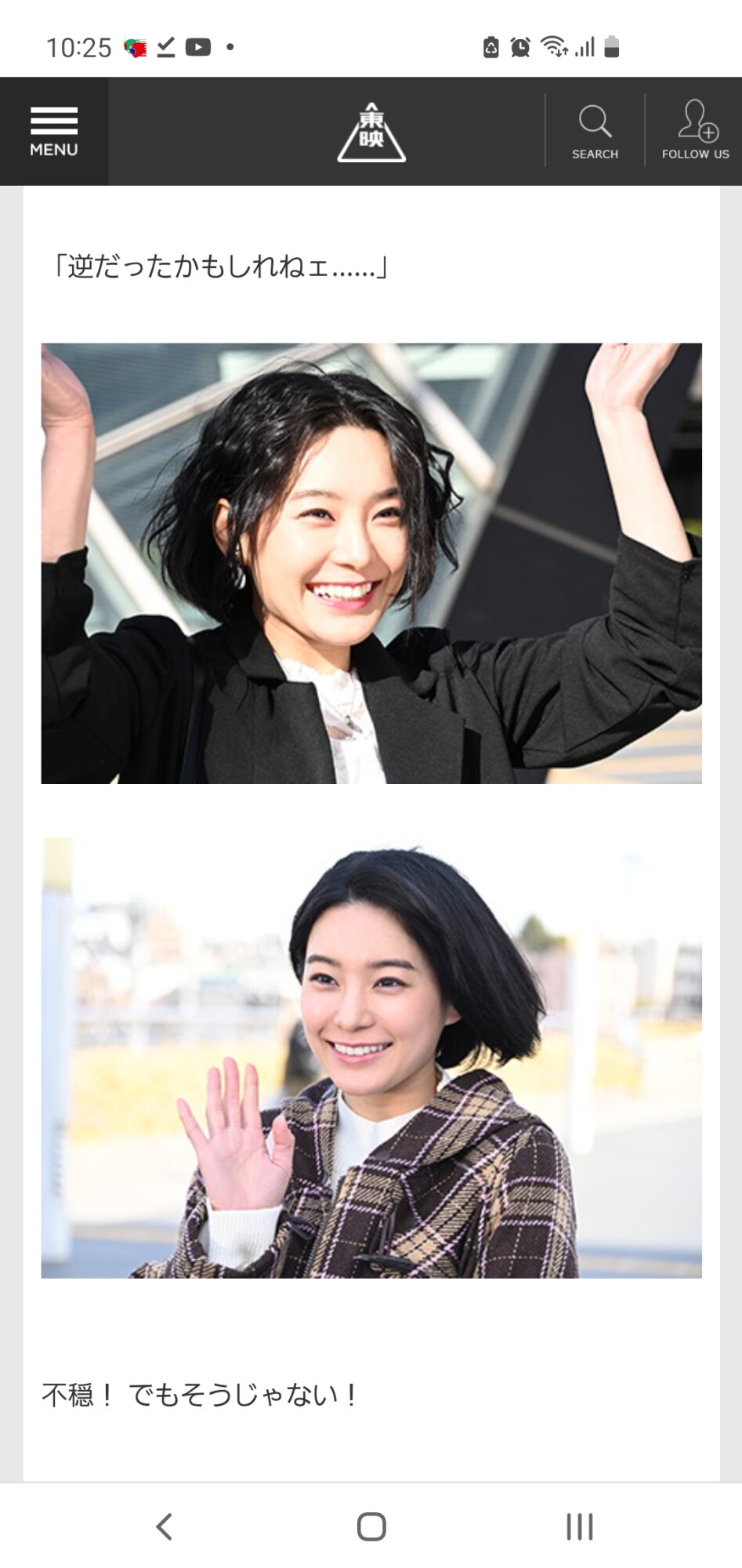Viewport: 742px width, 1568px height.
Task: Open the SEARCH function
Action: click(x=595, y=132)
